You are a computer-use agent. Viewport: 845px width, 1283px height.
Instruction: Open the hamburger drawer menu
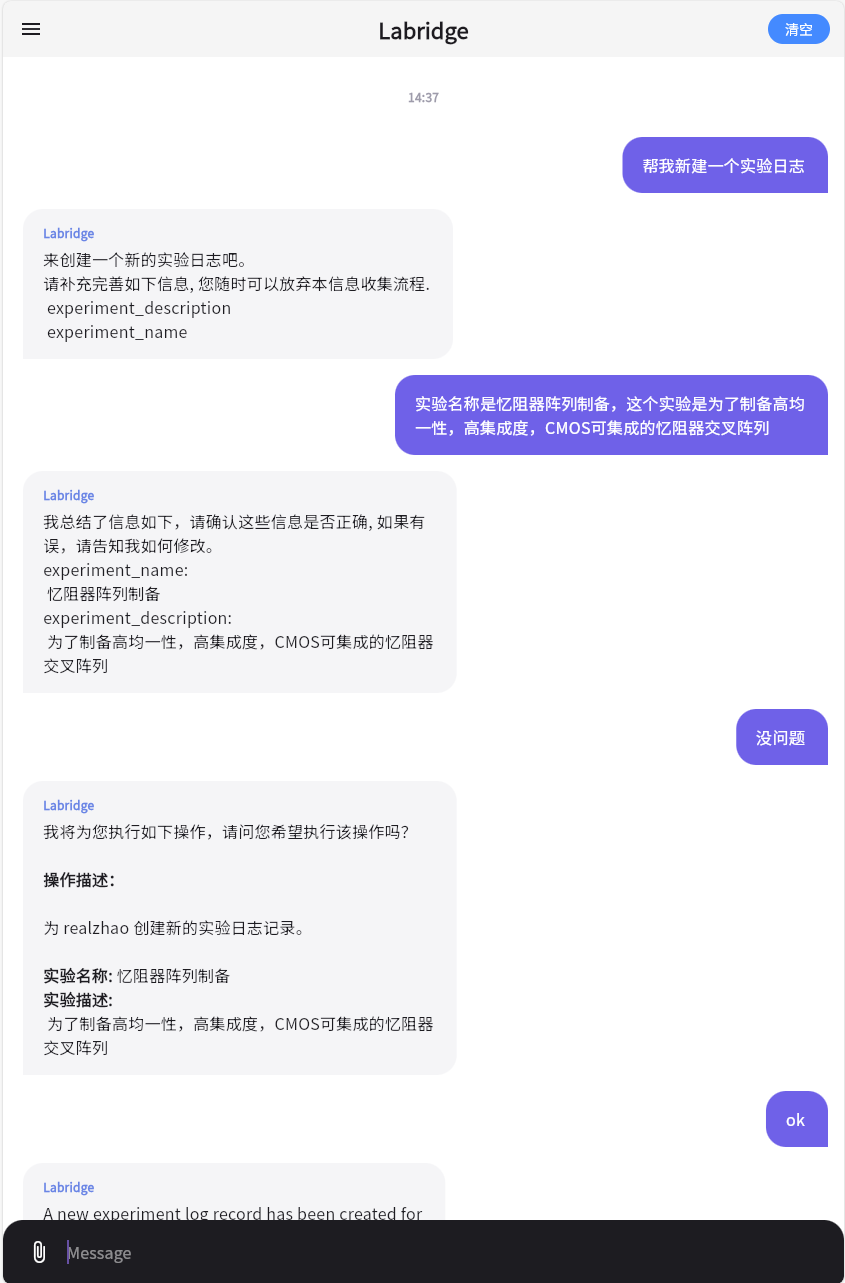pos(31,30)
